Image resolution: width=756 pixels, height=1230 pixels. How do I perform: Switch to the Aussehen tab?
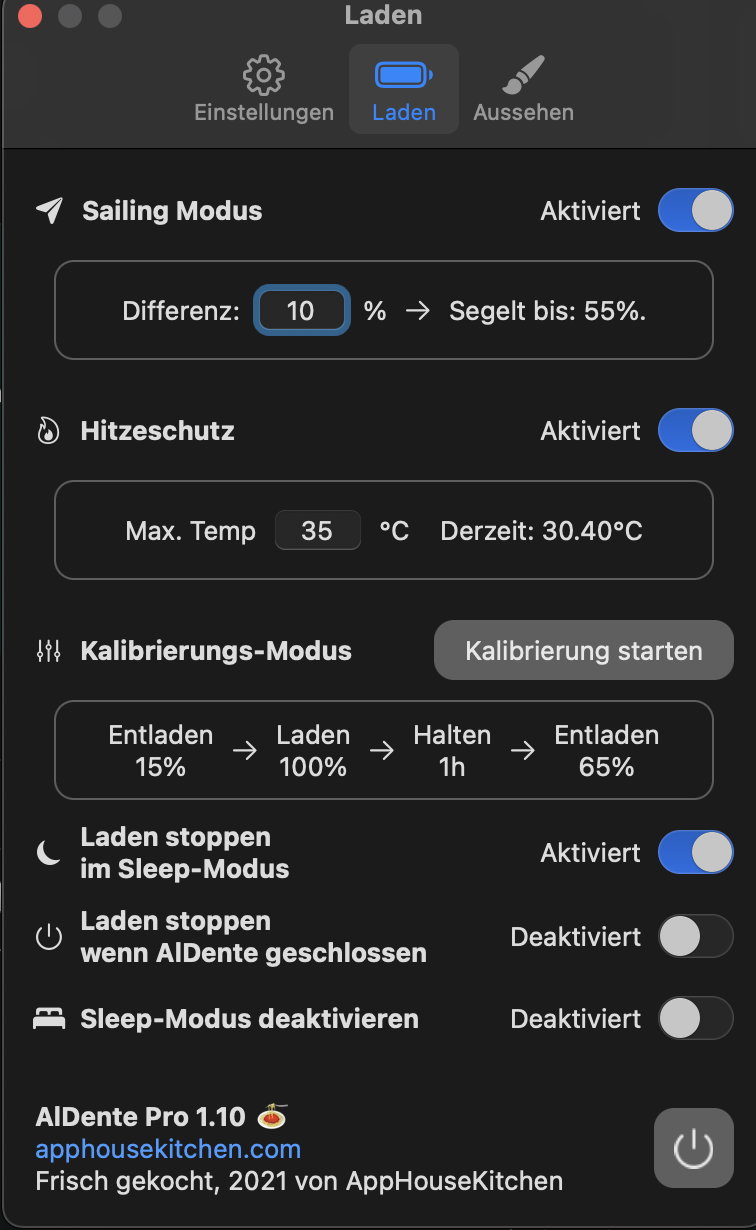523,90
